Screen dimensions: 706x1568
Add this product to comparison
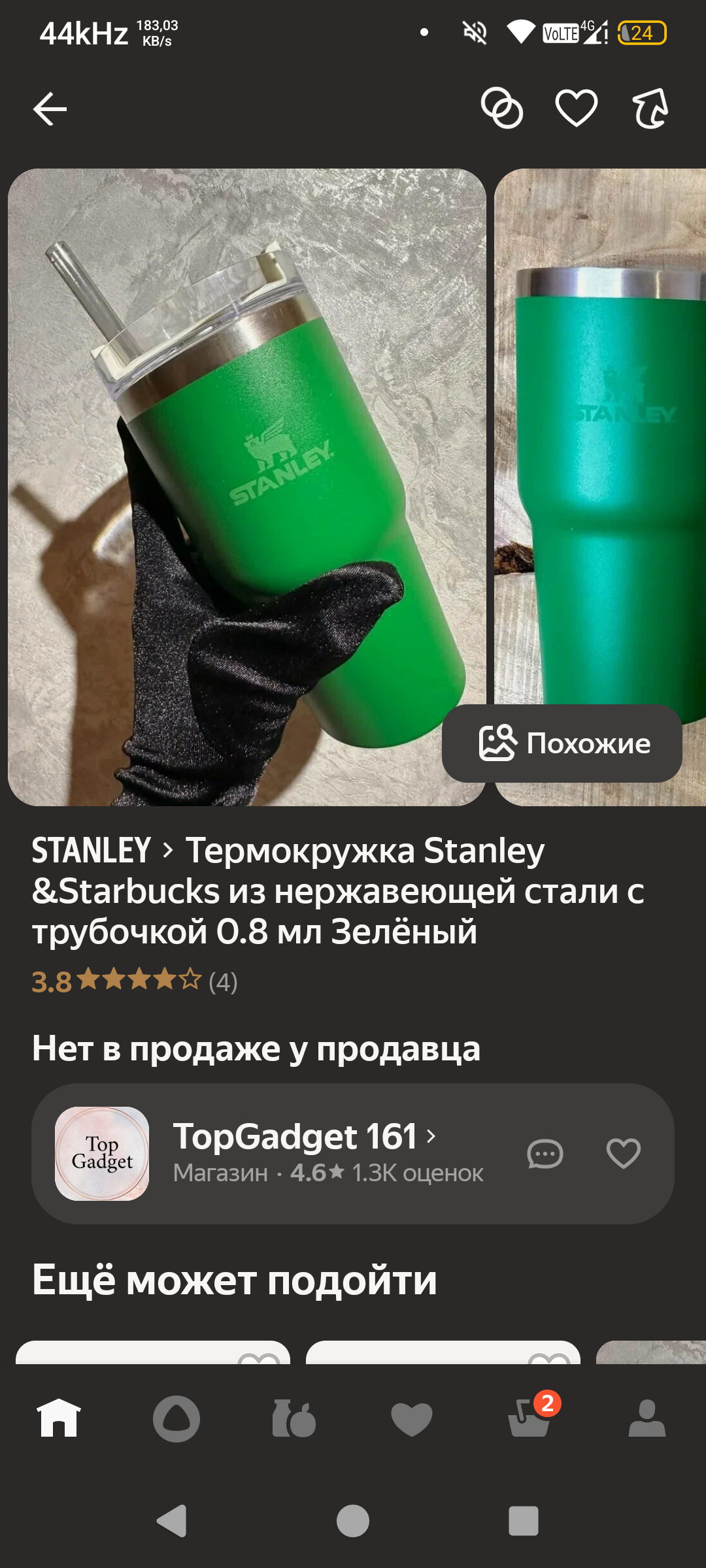pos(501,108)
